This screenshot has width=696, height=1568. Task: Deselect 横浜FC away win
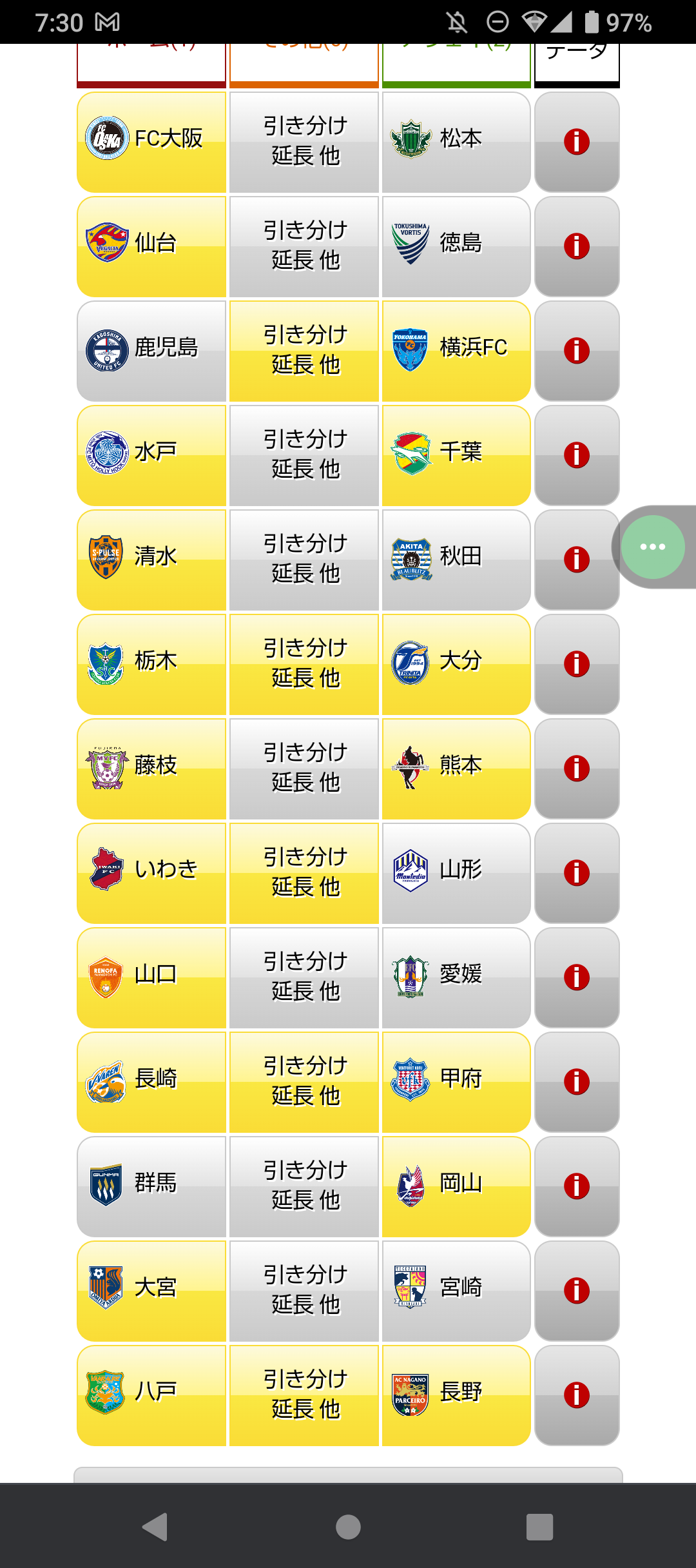click(x=456, y=351)
